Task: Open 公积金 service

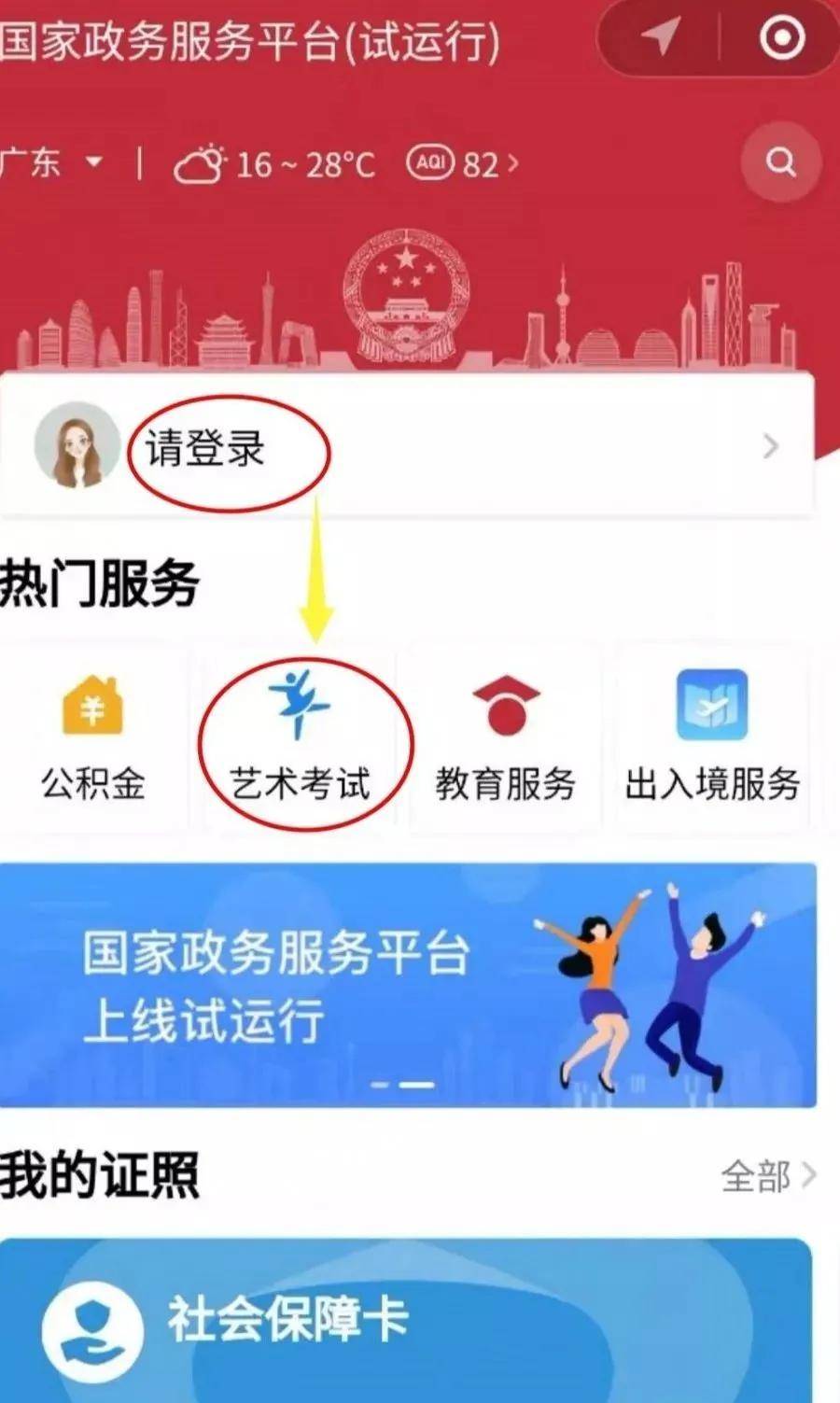Action: click(x=92, y=737)
